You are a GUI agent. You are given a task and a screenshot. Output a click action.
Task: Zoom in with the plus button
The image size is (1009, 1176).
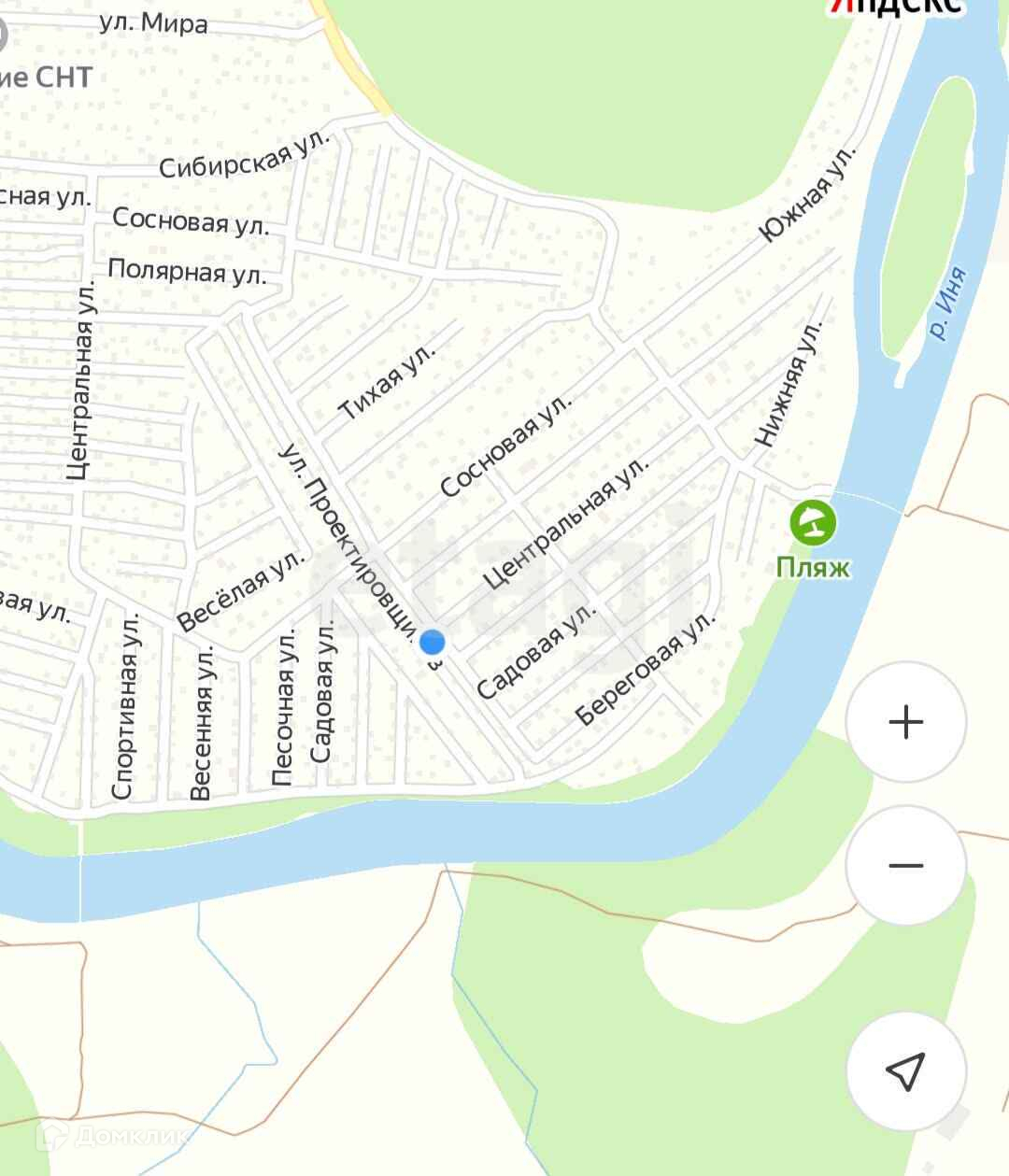tap(905, 722)
